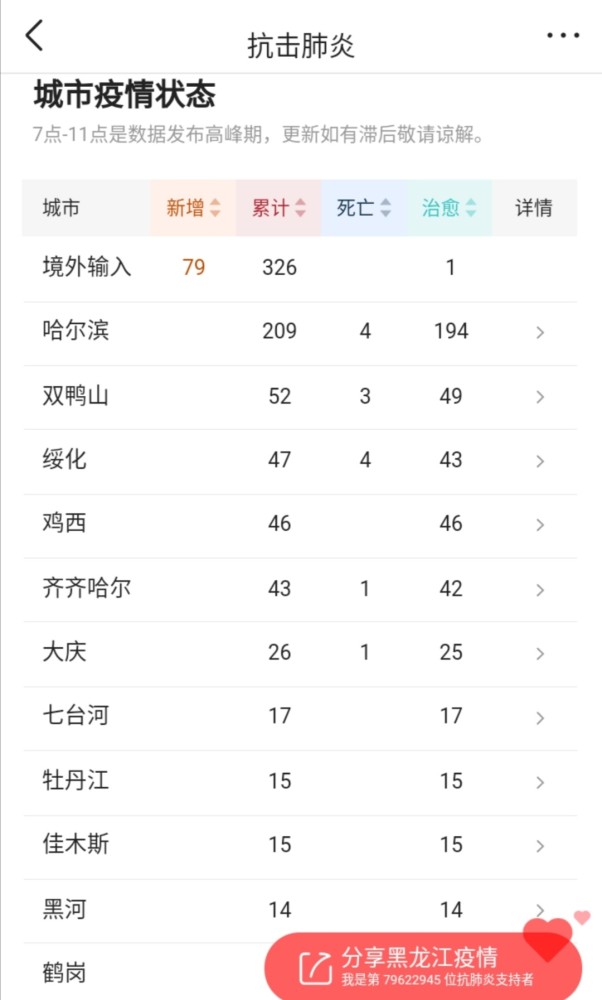
Task: Share 黑龙江 epidemic info via 分享黑龙江疫情
Action: click(423, 966)
